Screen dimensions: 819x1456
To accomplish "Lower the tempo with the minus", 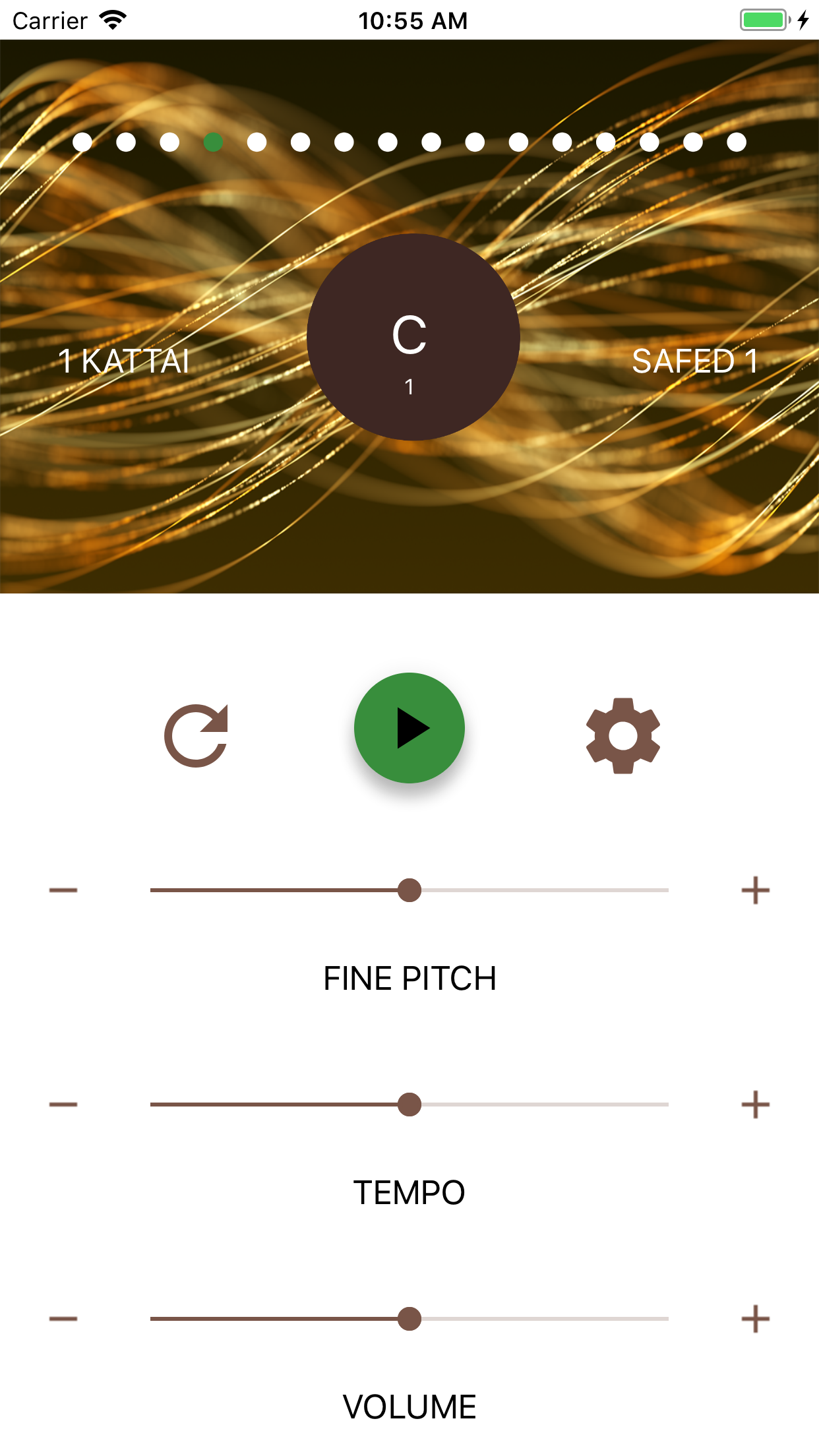I will [63, 1105].
